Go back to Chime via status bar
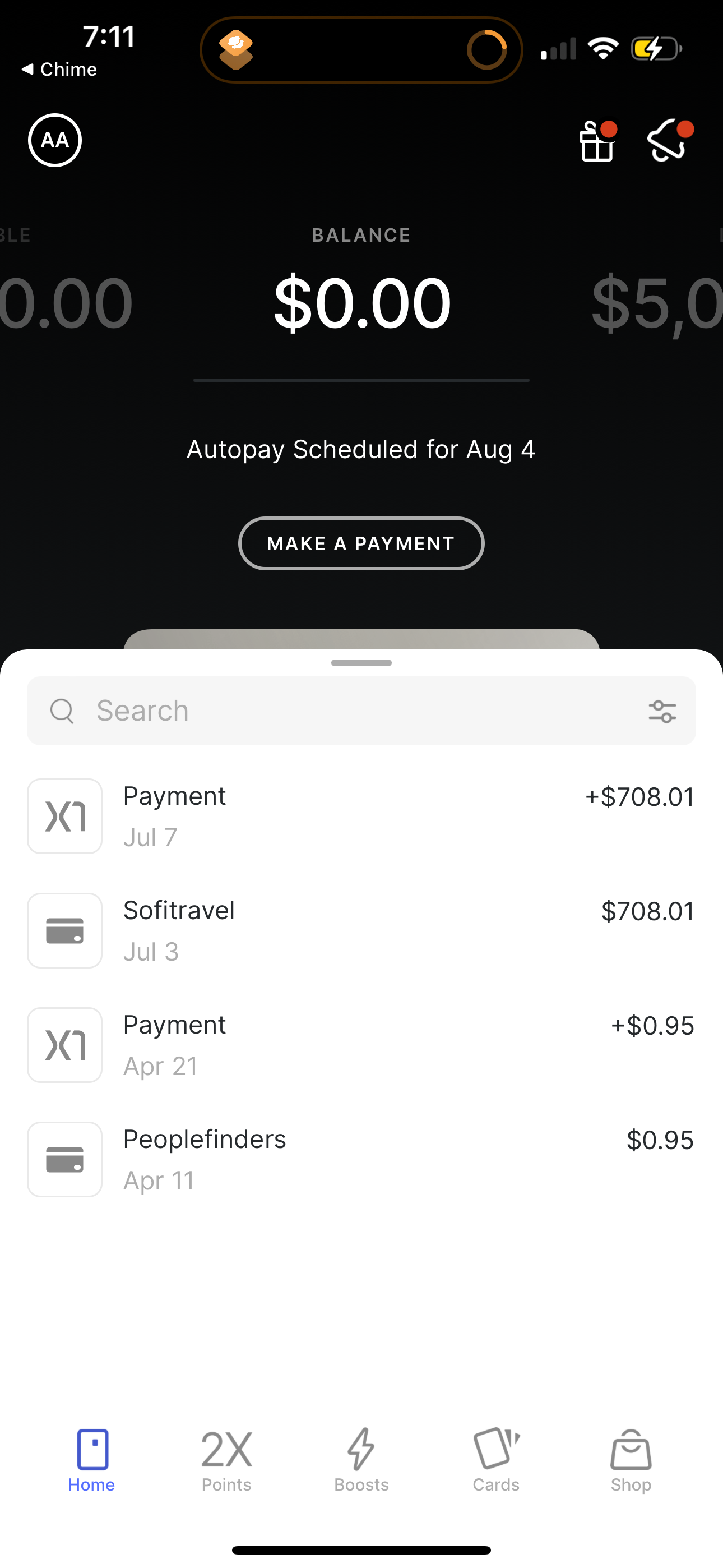 (x=59, y=69)
